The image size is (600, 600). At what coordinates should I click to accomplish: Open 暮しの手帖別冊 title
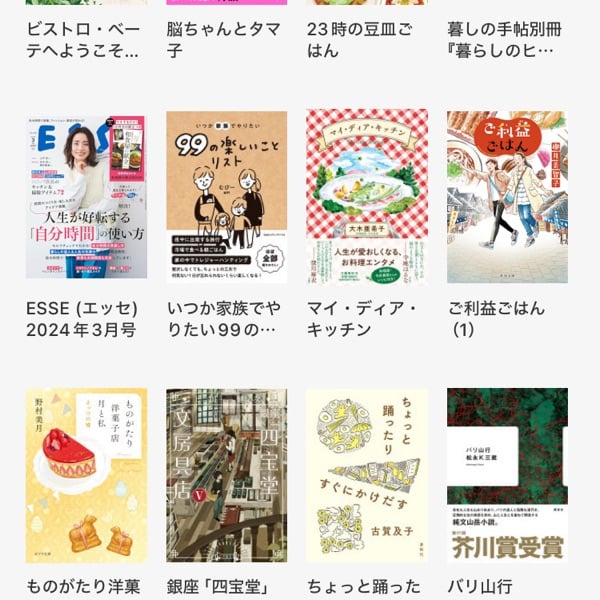point(504,40)
